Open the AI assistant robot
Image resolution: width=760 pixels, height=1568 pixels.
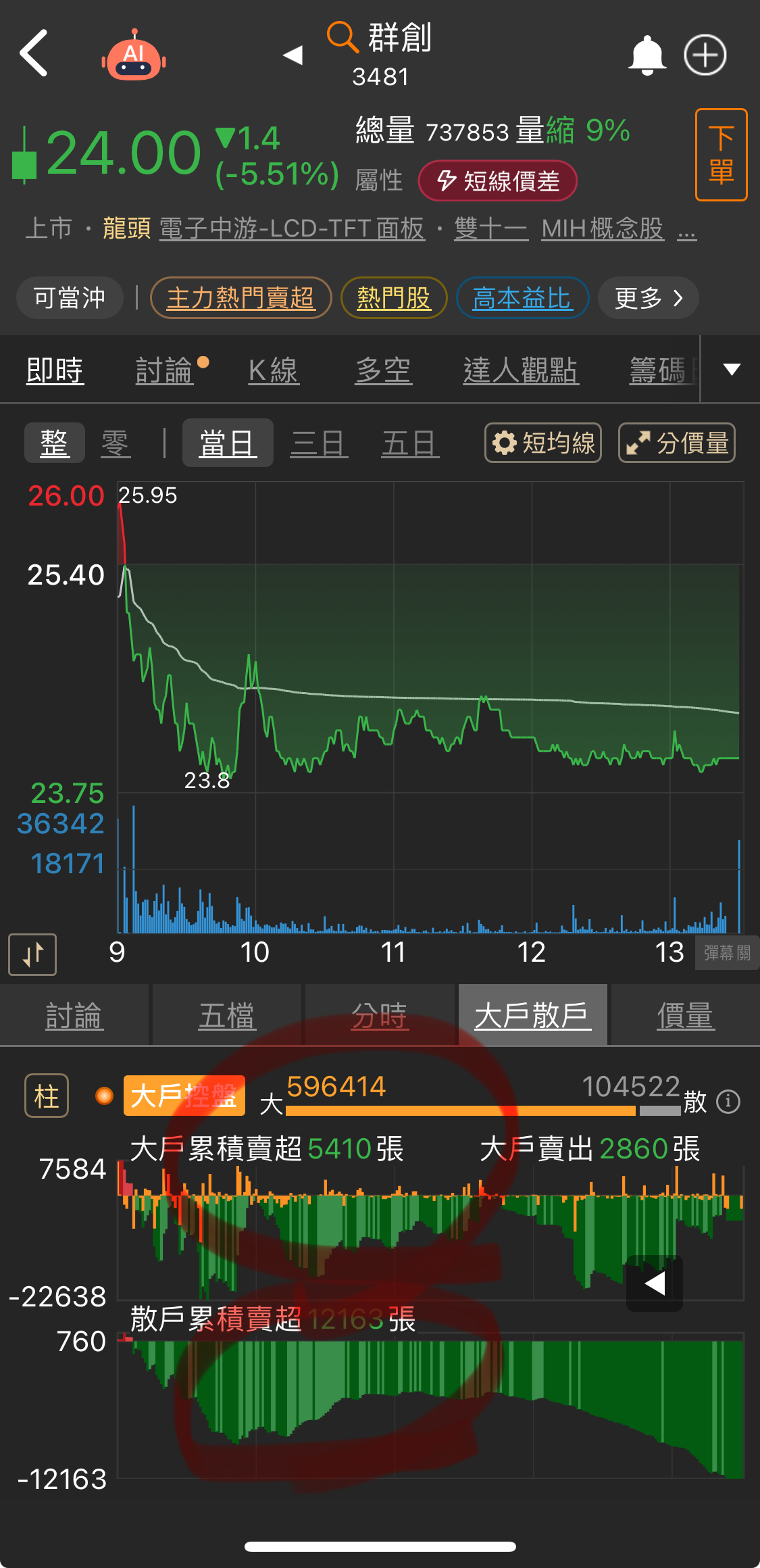click(134, 57)
